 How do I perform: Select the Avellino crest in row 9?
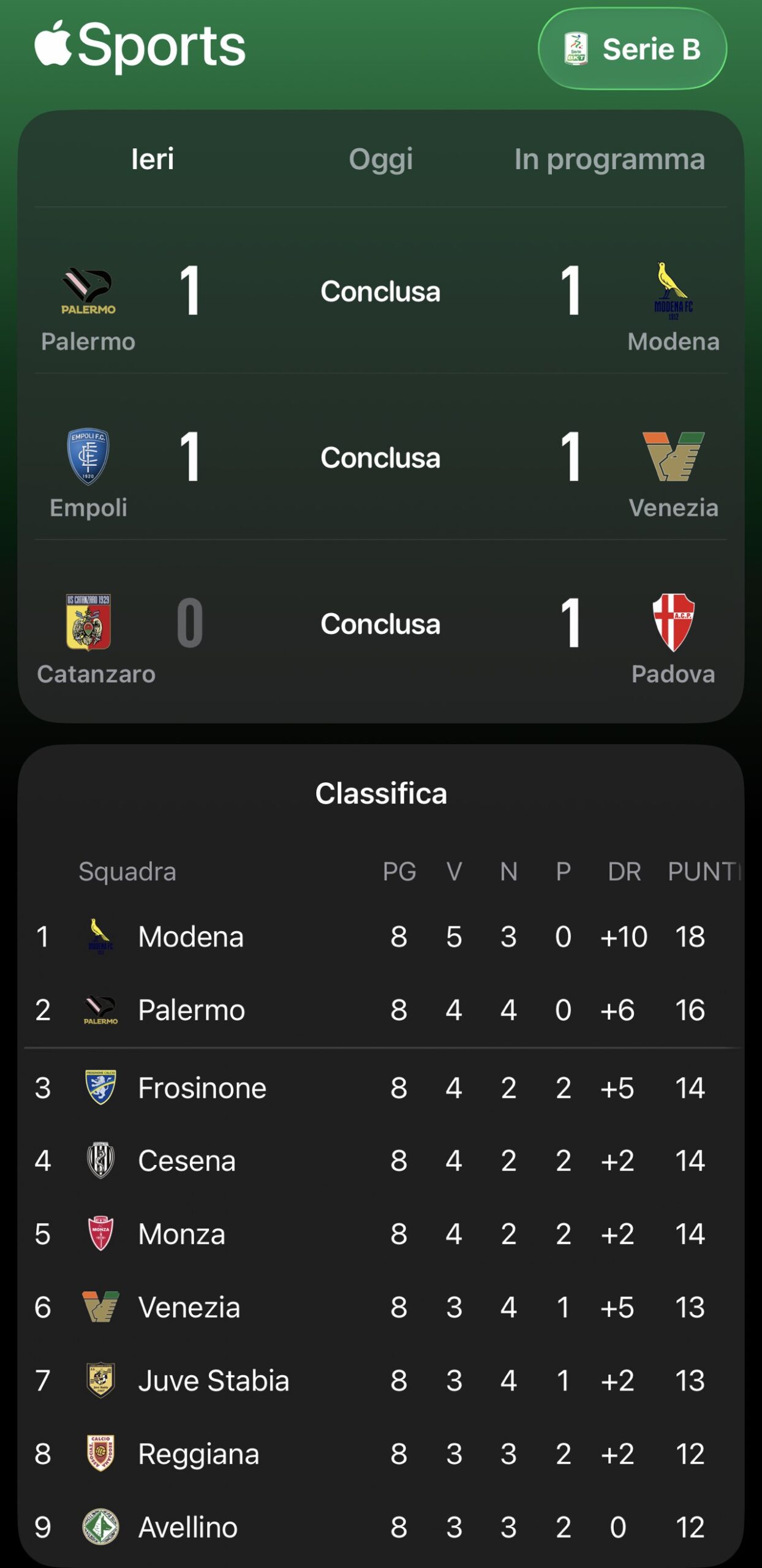point(100,1527)
